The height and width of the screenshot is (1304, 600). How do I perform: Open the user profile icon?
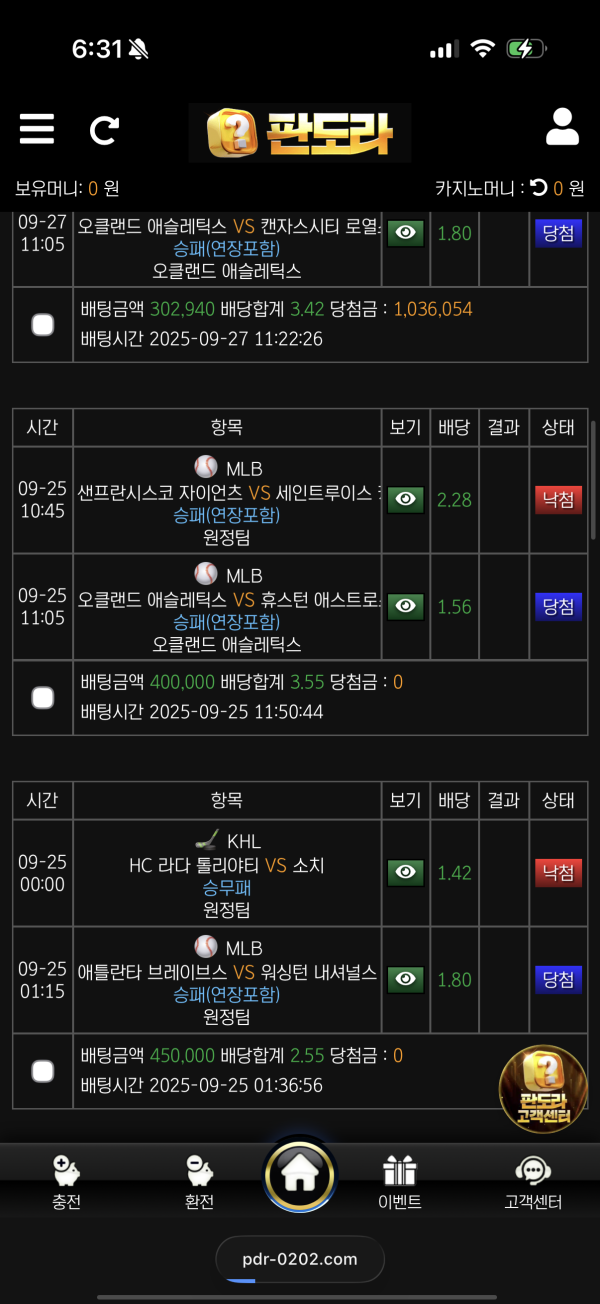pyautogui.click(x=562, y=128)
